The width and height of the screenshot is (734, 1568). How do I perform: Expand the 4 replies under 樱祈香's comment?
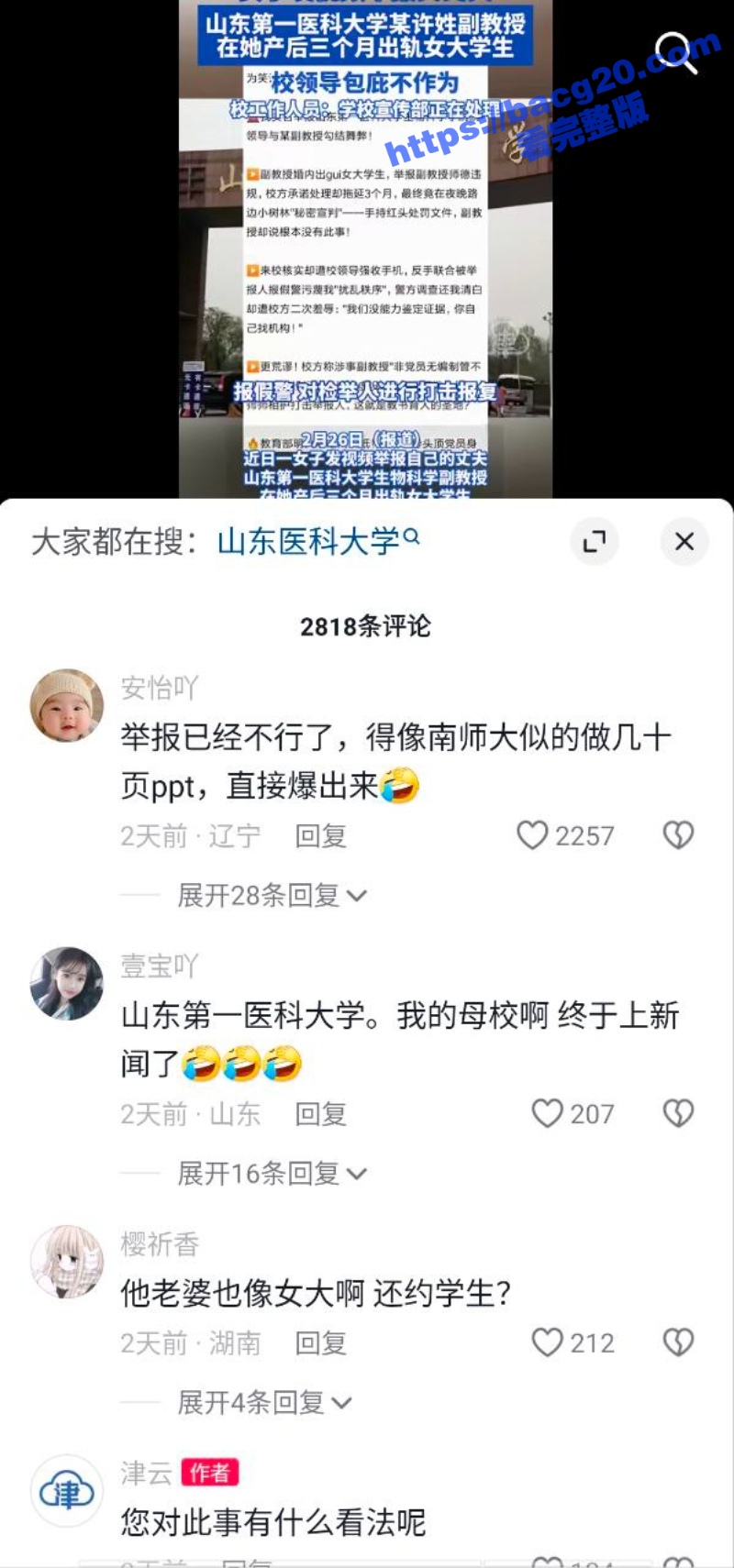(264, 1402)
